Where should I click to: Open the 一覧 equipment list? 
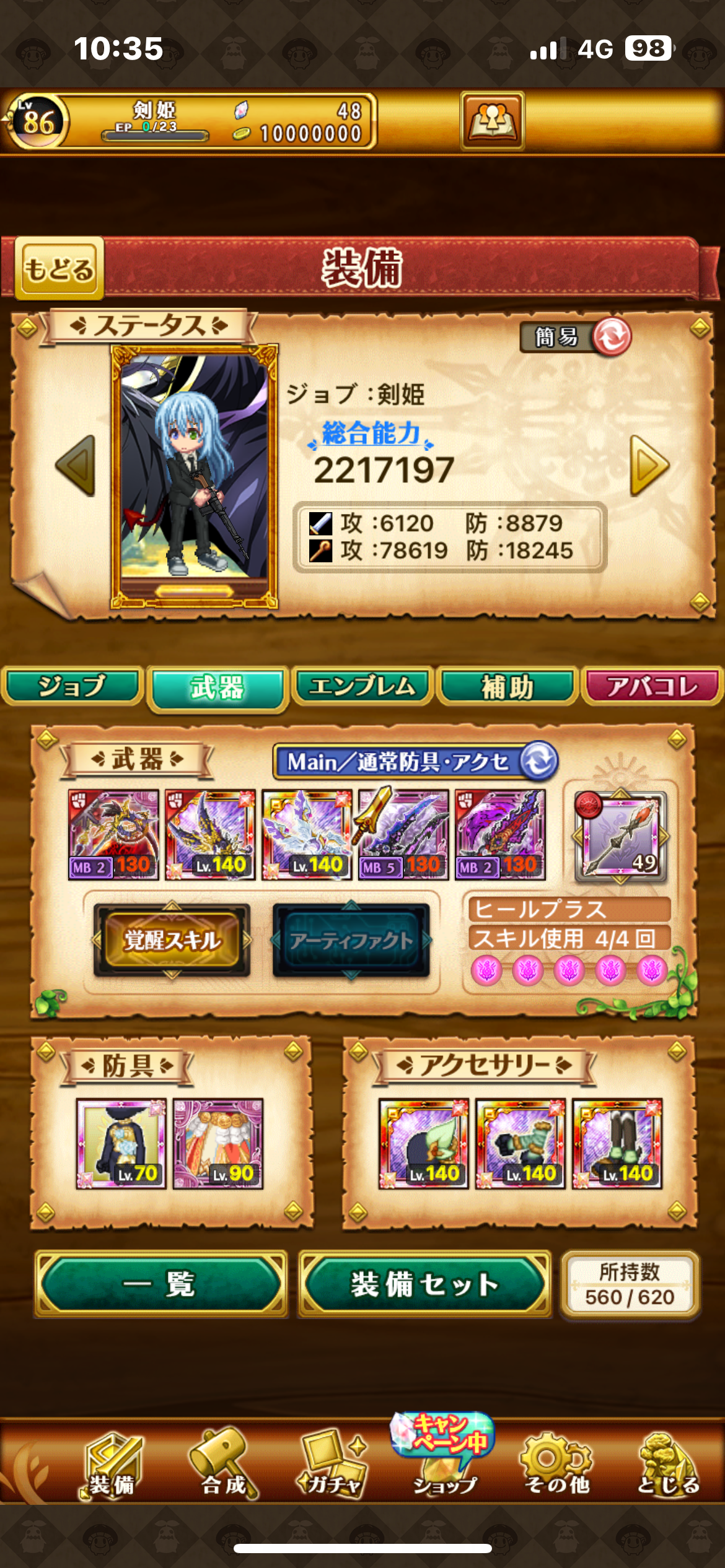pos(161,1284)
